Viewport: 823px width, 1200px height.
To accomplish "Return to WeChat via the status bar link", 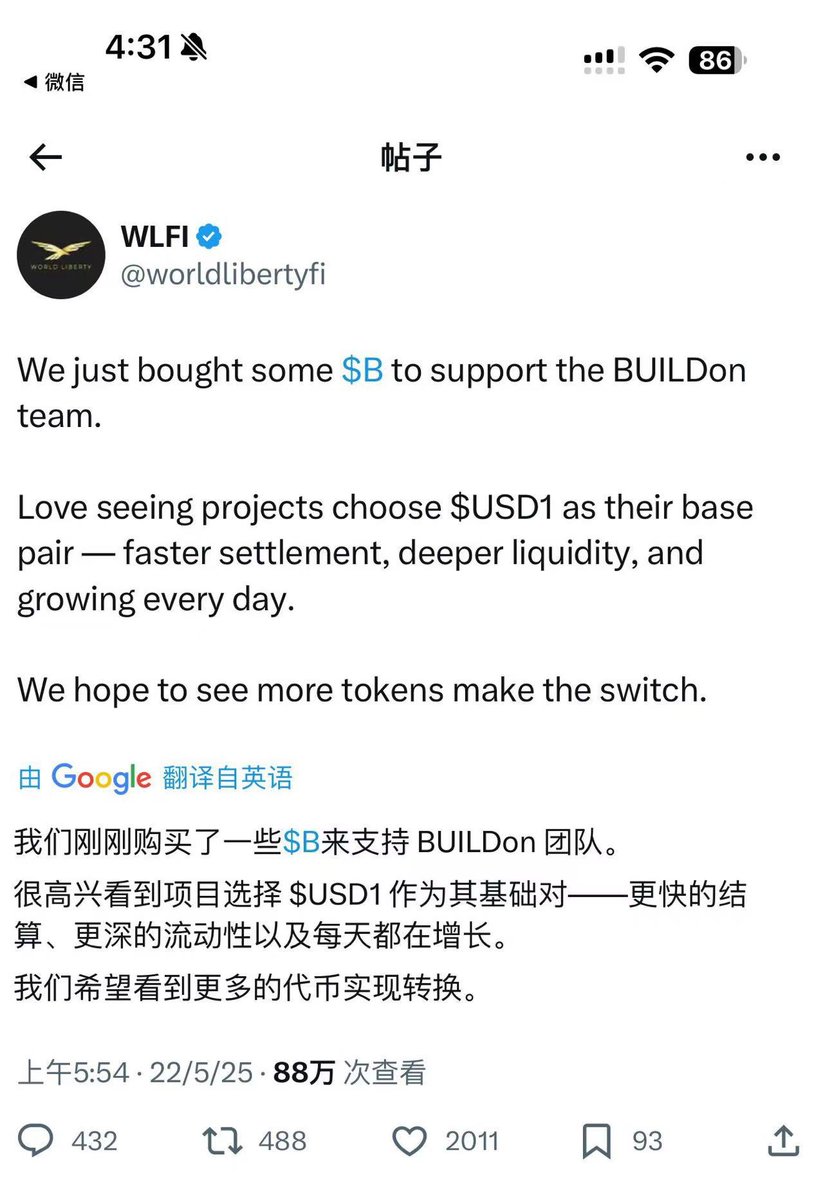I will 55,82.
